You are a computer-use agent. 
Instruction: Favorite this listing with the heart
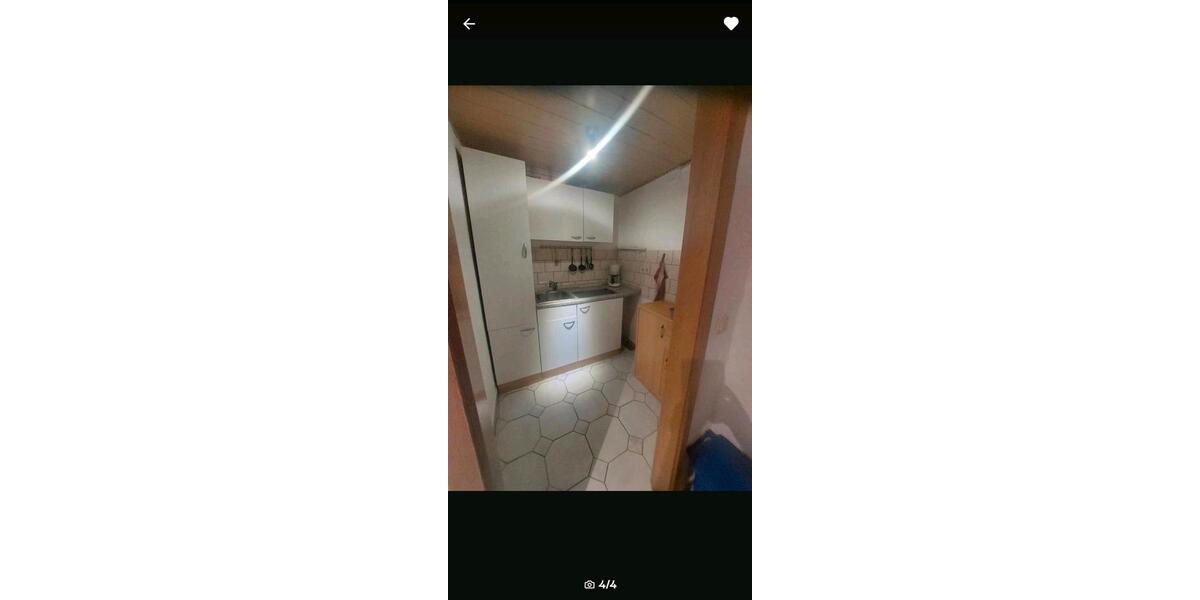731,24
